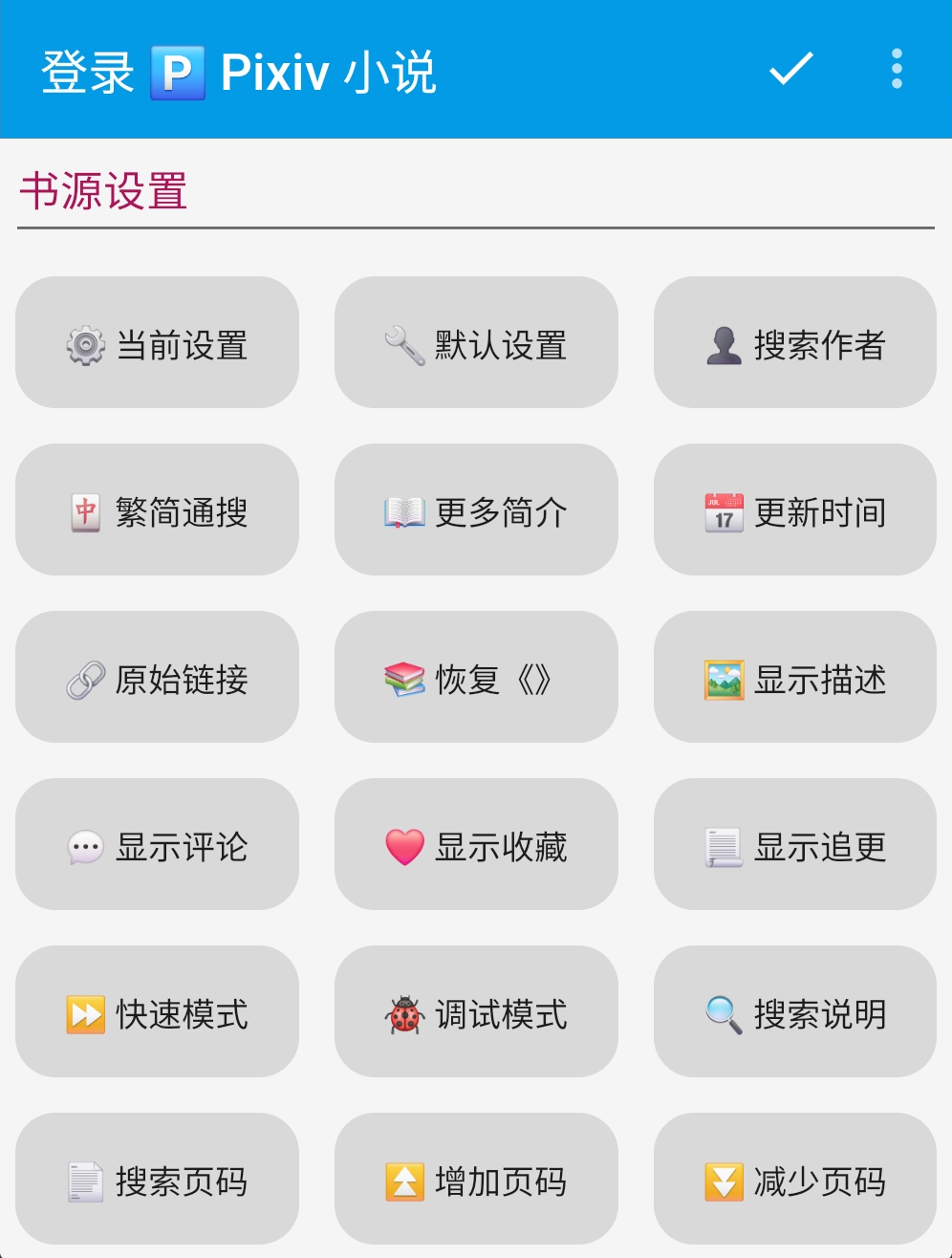This screenshot has width=952, height=1258.
Task: Toggle 繁简通搜 option
Action: click(157, 511)
